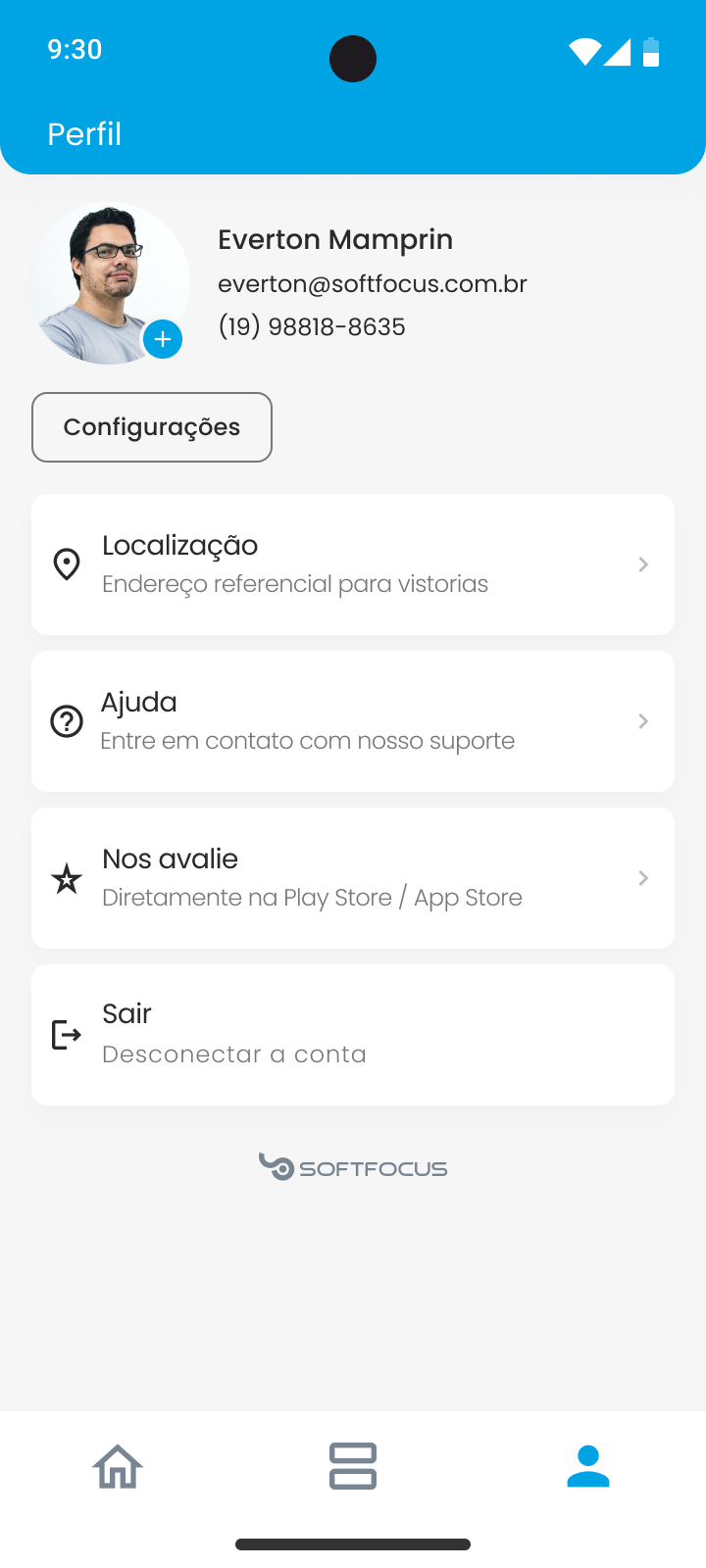Image resolution: width=706 pixels, height=1568 pixels.
Task: Switch to the middle list tab
Action: tap(353, 1467)
